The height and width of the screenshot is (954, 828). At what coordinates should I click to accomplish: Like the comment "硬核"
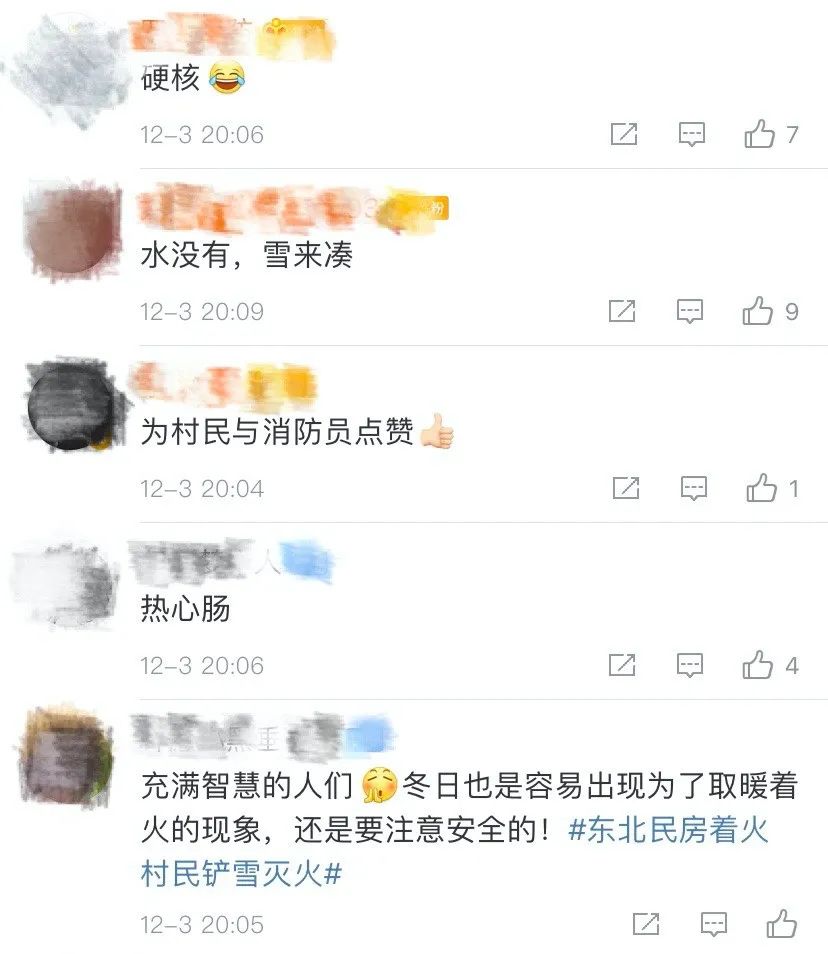760,134
